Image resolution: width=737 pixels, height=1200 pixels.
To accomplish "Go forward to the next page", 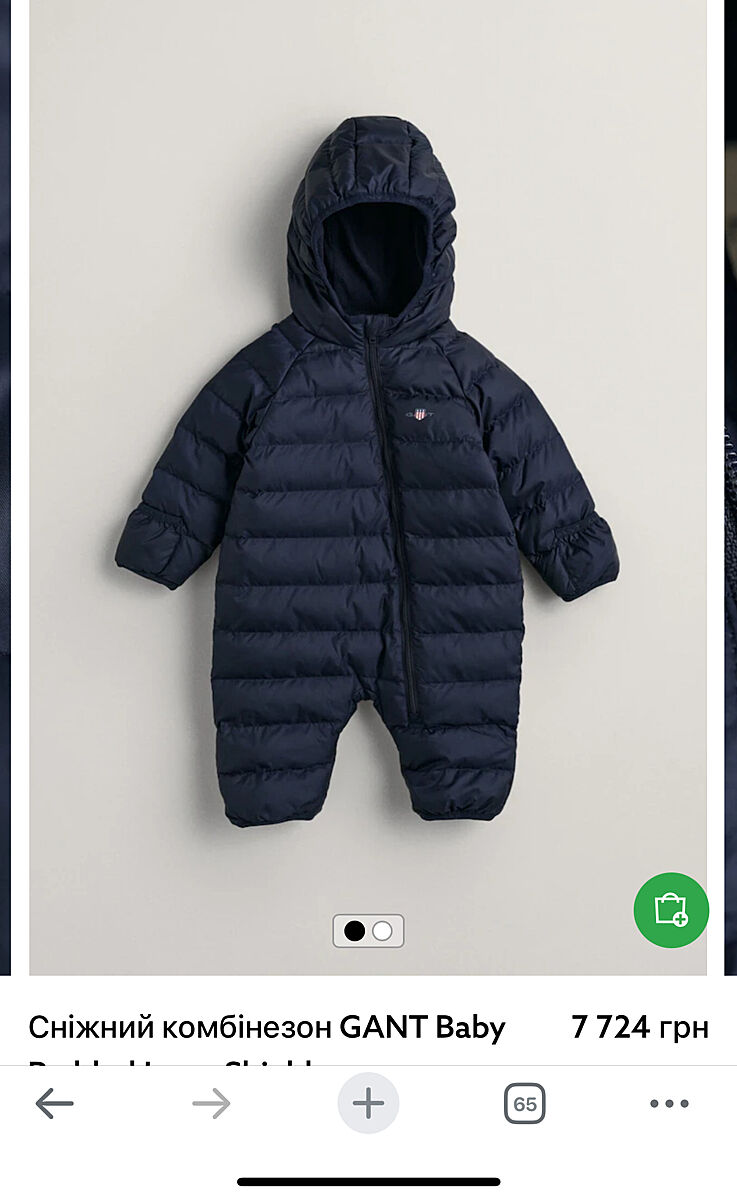I will click(211, 1104).
